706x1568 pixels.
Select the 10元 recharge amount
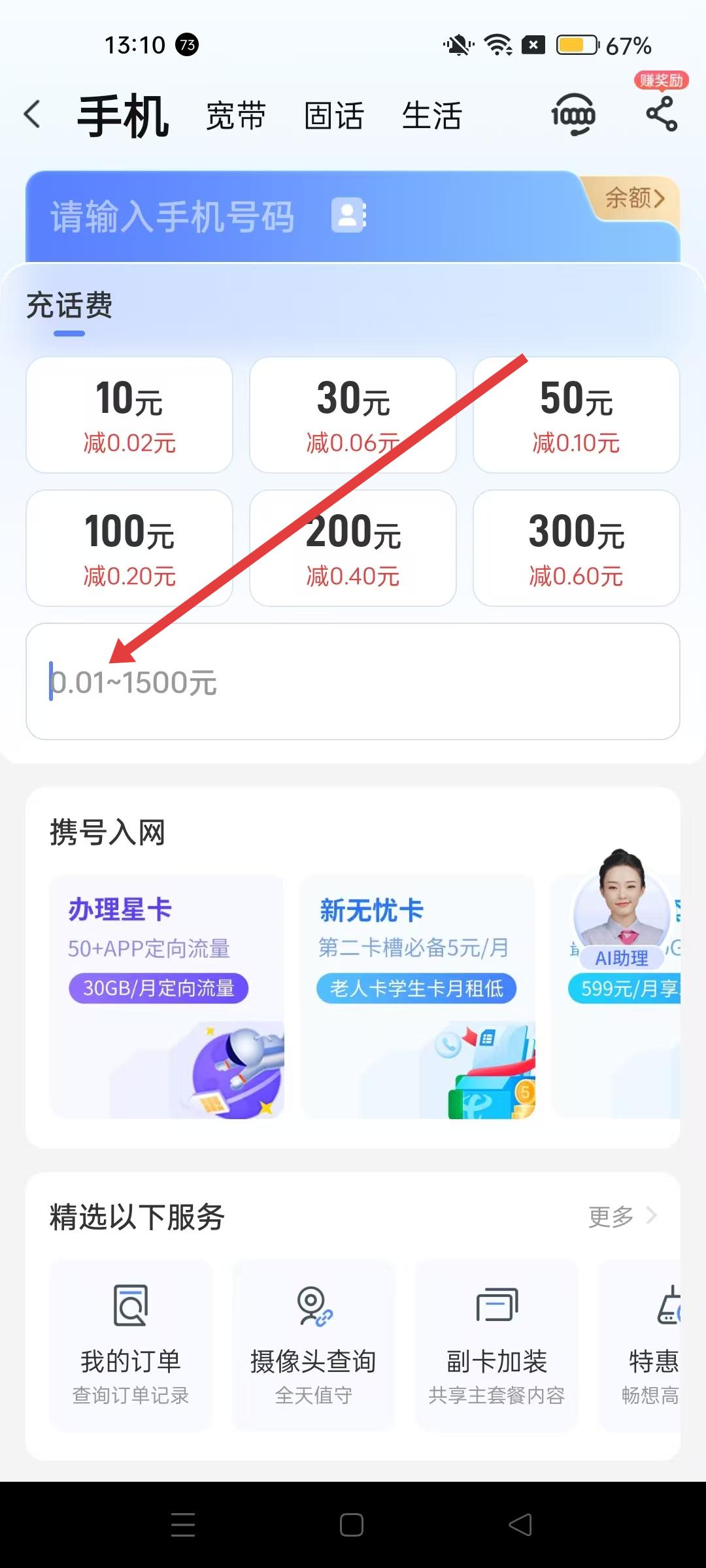click(x=129, y=414)
